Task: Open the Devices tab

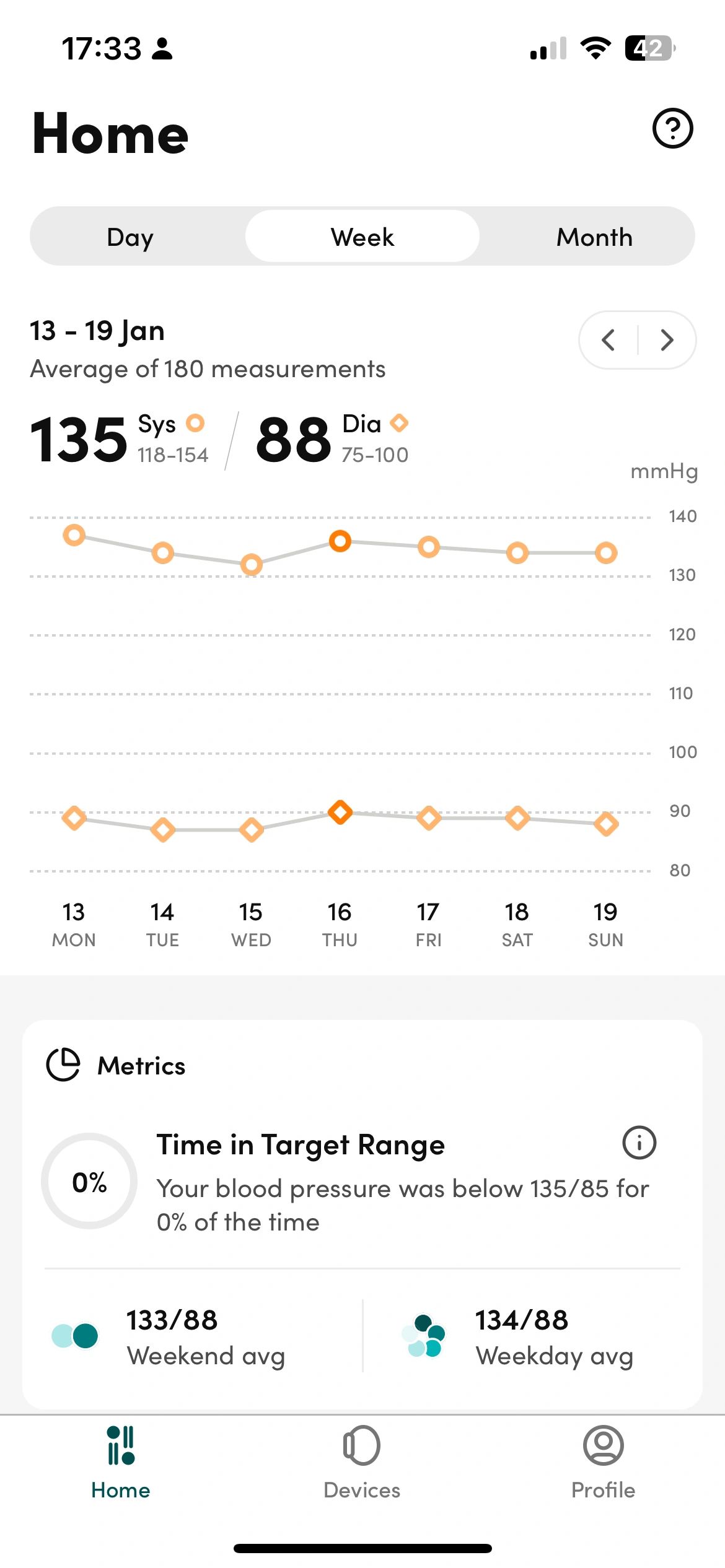Action: [x=362, y=1463]
